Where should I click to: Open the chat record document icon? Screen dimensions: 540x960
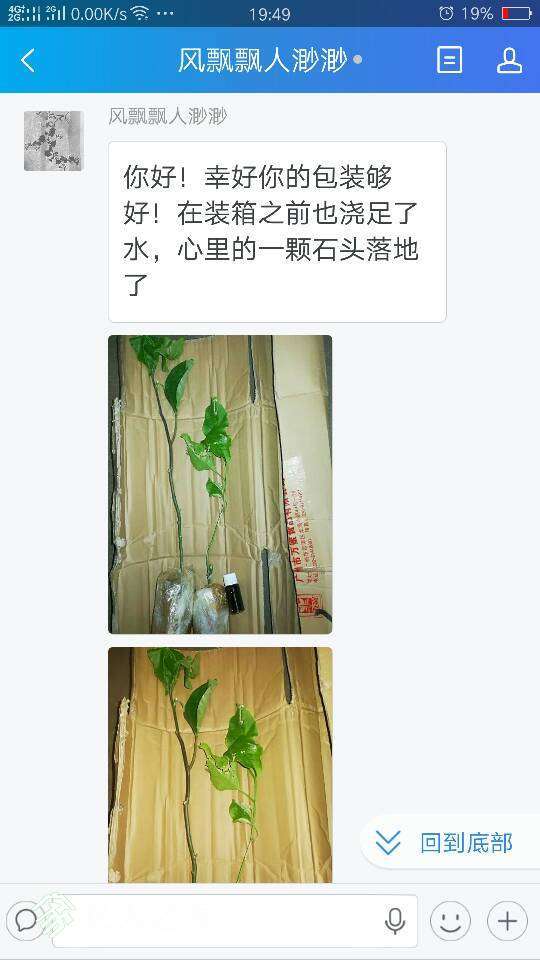449,60
